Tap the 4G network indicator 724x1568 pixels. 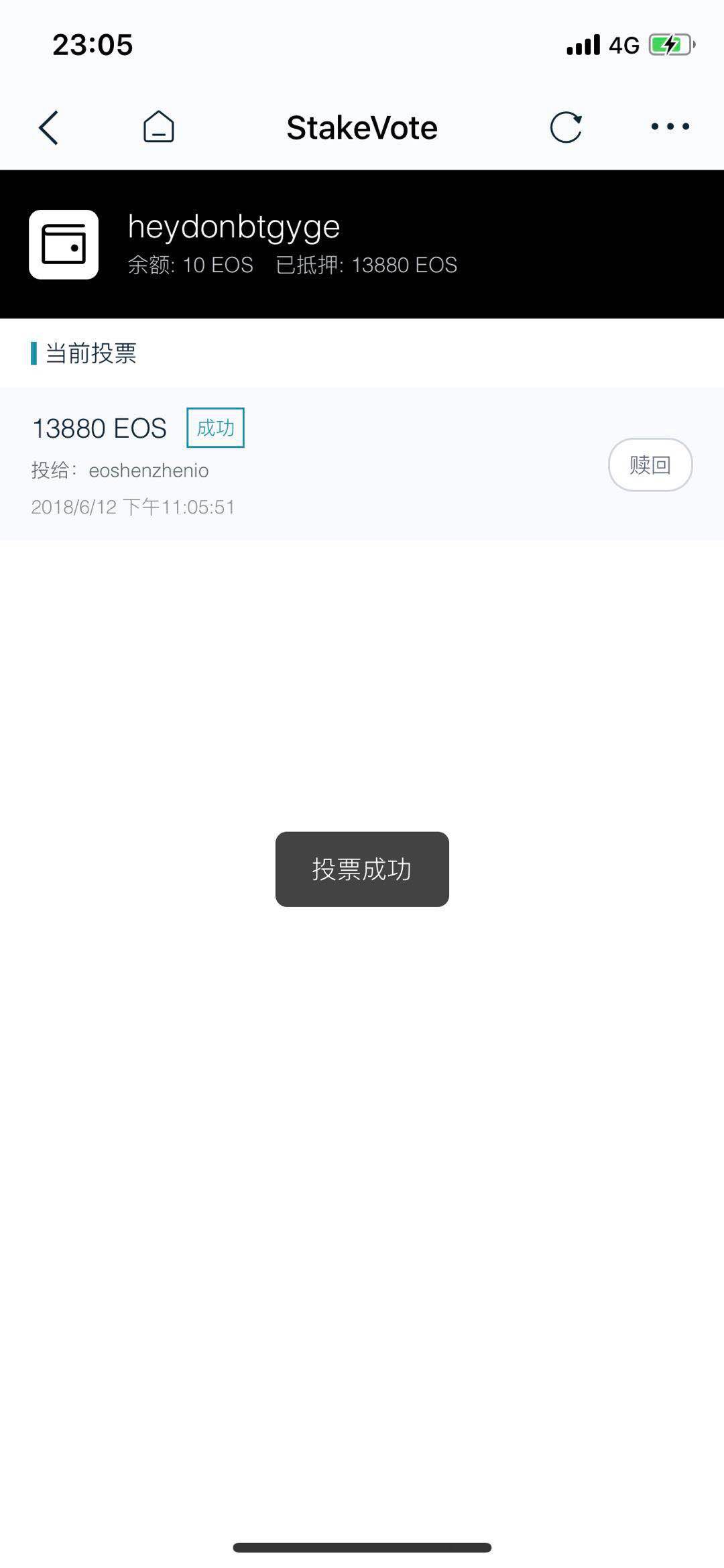pyautogui.click(x=624, y=44)
